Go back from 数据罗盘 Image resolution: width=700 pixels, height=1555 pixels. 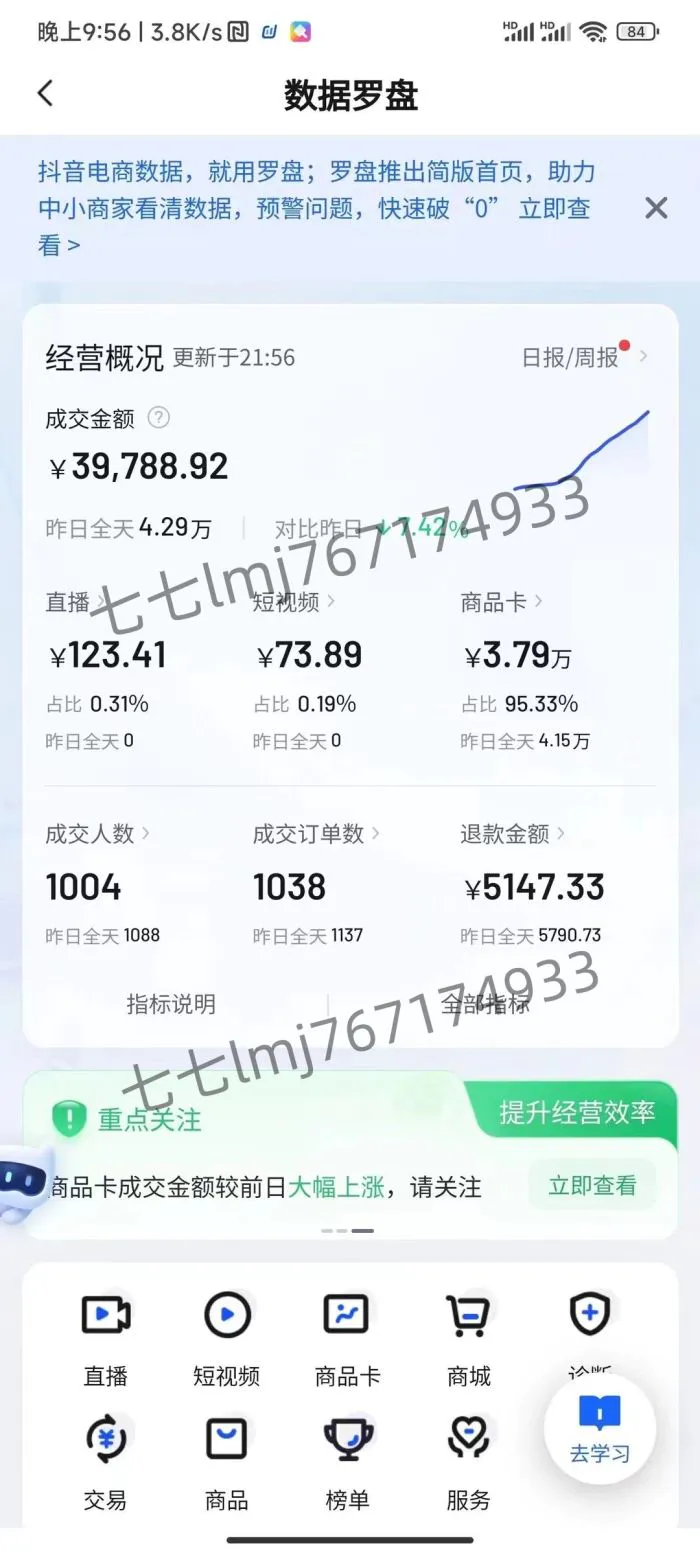click(45, 94)
